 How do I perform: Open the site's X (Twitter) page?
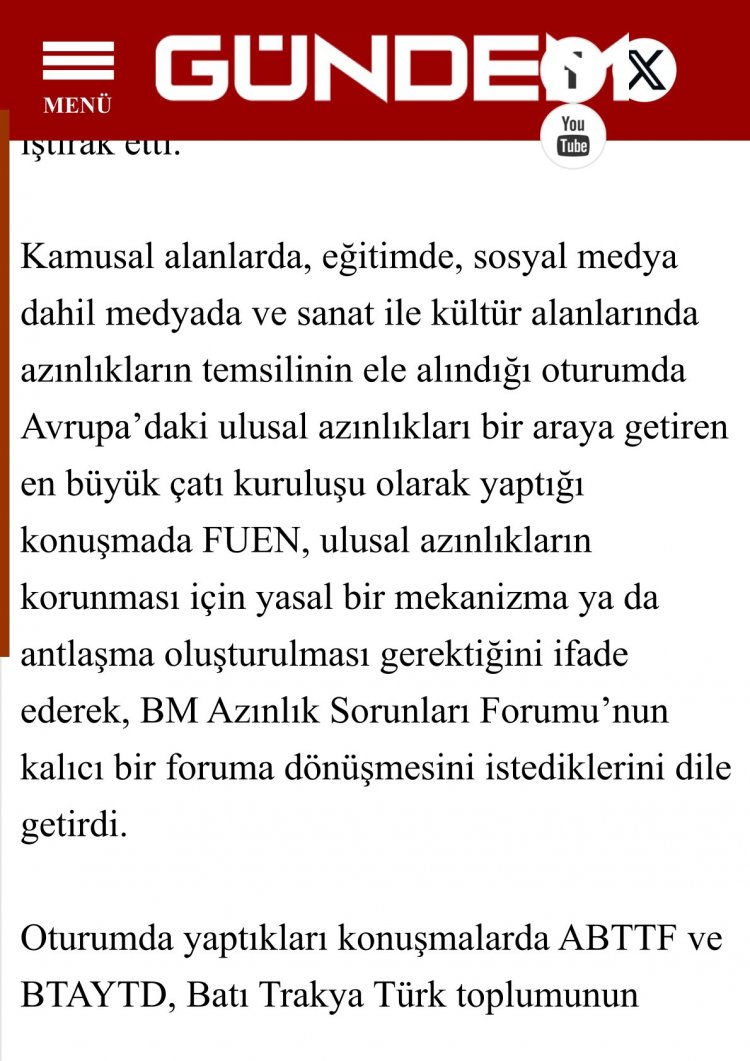coord(645,70)
